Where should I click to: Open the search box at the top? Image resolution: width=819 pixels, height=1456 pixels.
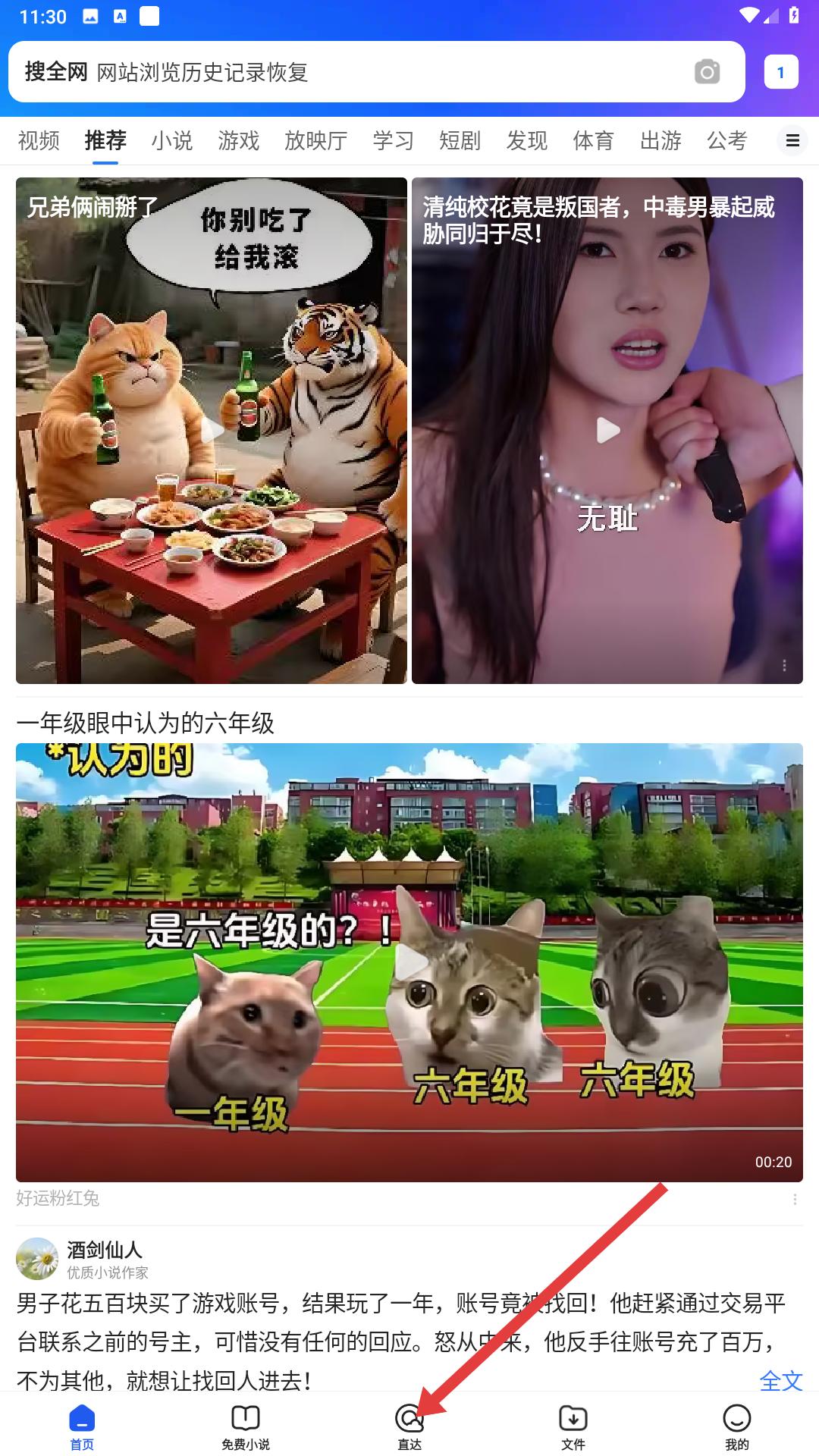coord(349,72)
